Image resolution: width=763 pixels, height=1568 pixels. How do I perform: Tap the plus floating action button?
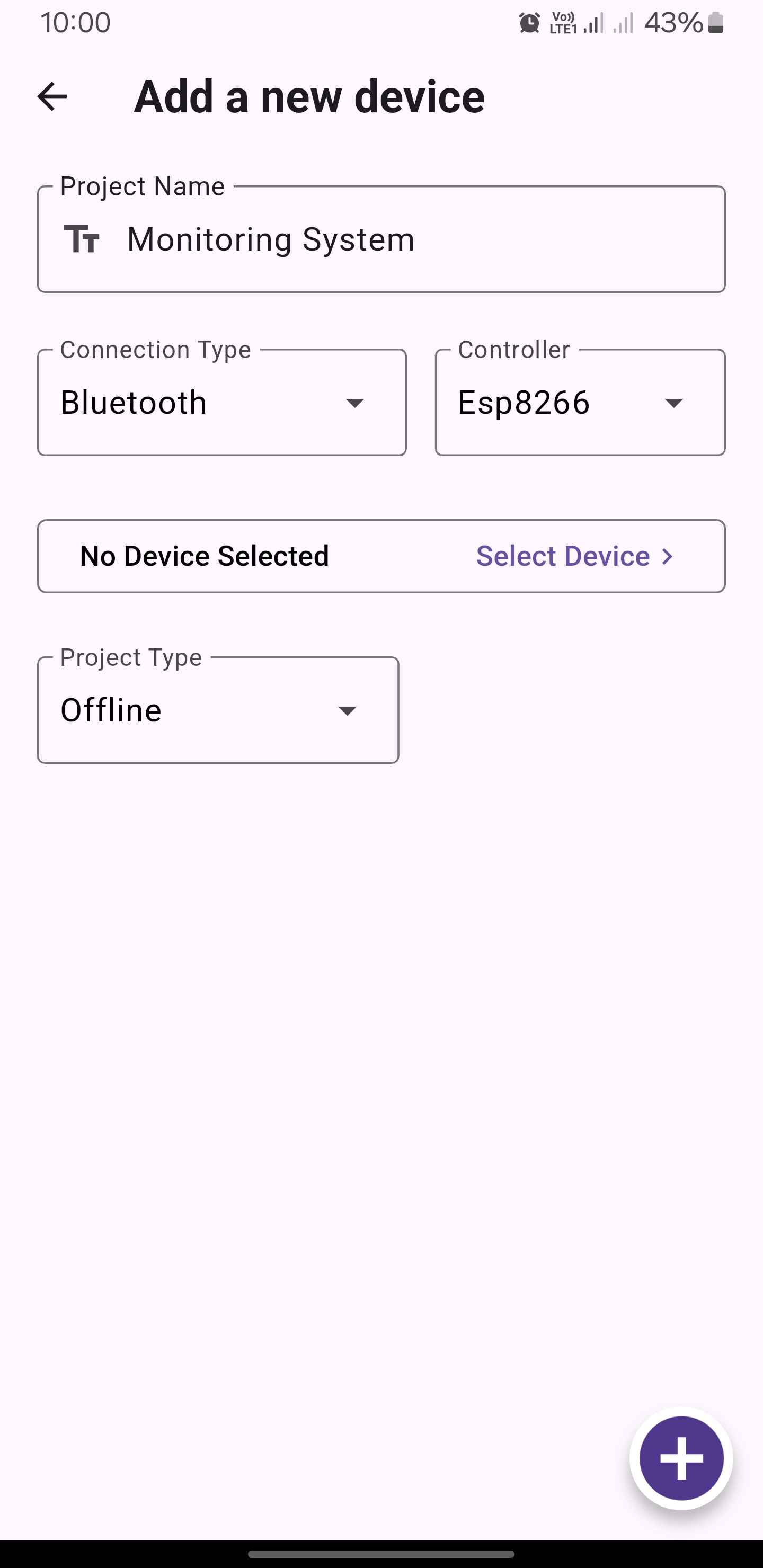pos(681,1458)
